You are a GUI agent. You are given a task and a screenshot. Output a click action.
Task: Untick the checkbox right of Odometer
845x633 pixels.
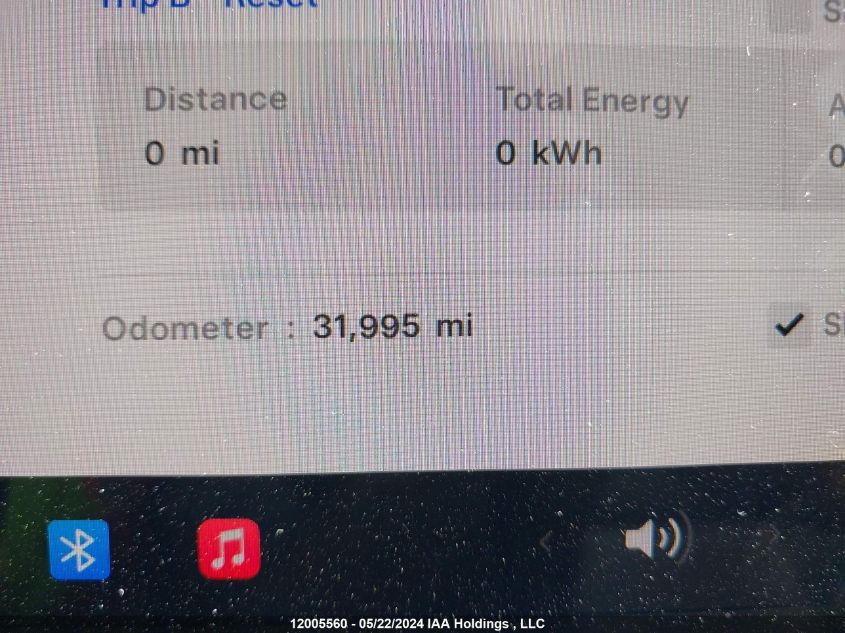[790, 325]
